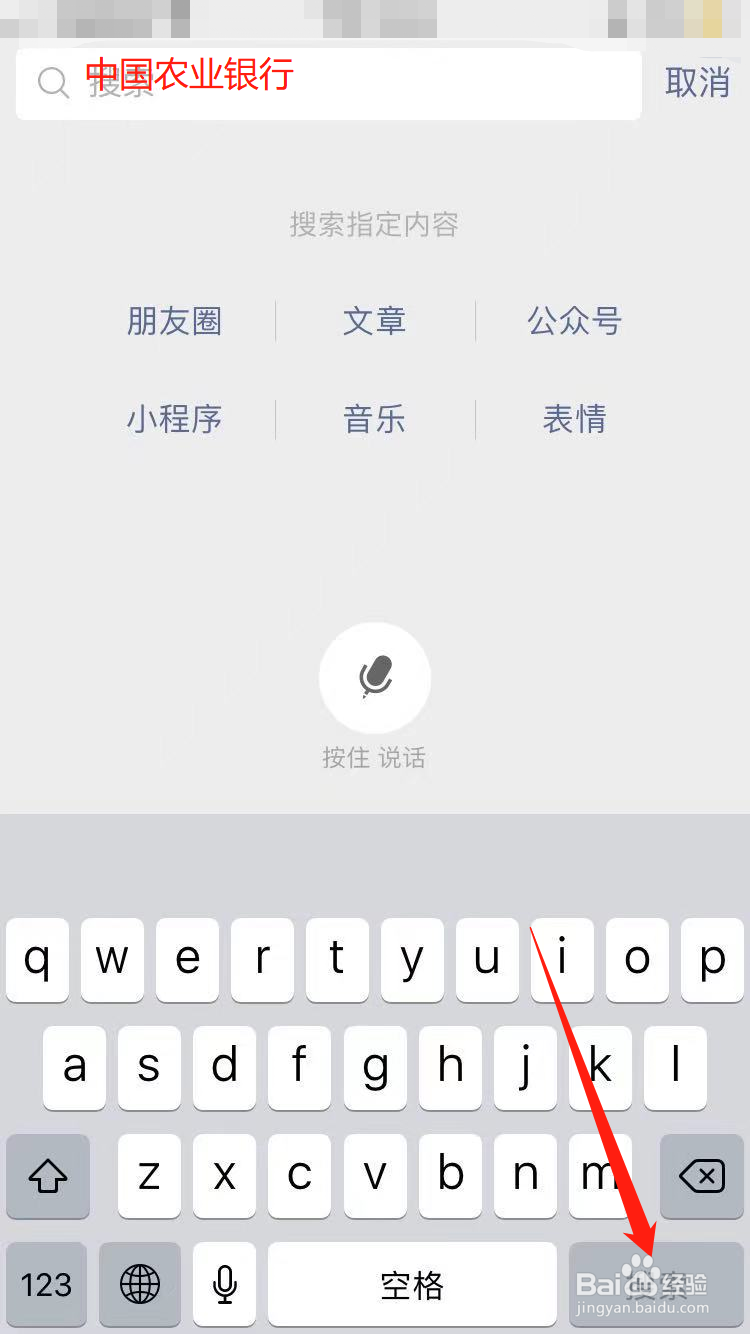Select the 朋友圈 search category
The width and height of the screenshot is (750, 1334).
[174, 321]
